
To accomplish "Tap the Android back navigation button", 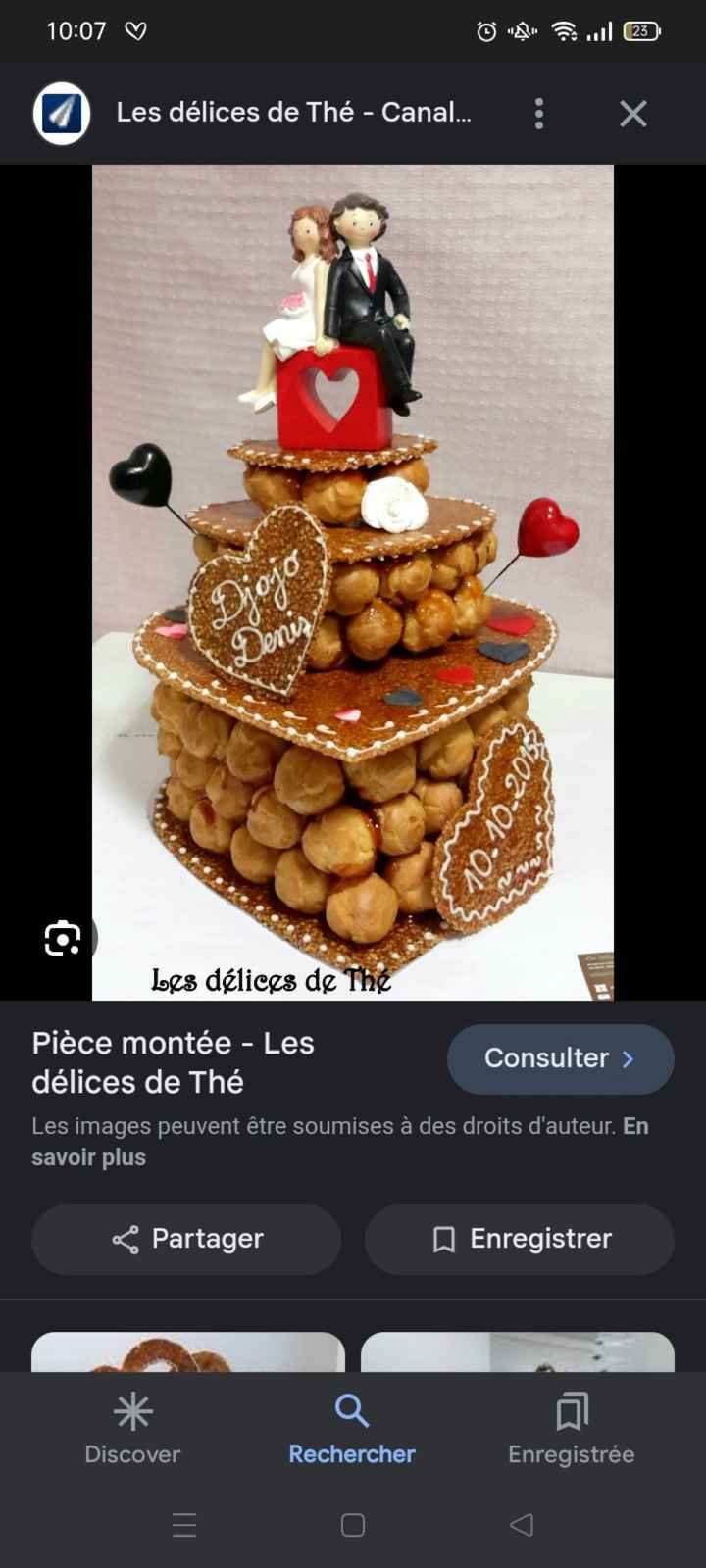I will click(x=519, y=1524).
